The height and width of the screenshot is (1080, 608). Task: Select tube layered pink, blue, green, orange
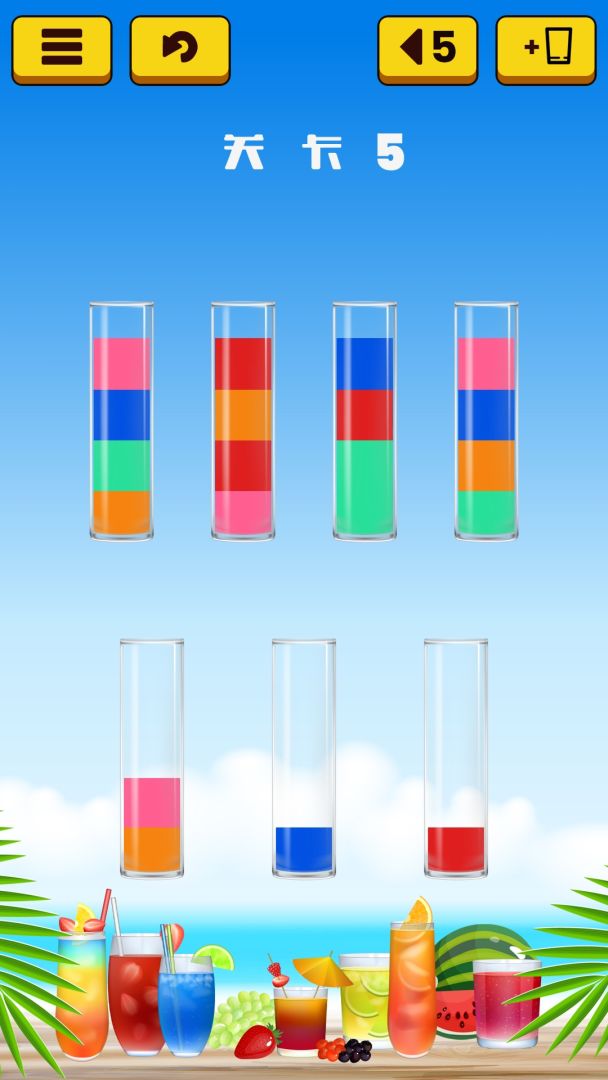pos(121,422)
